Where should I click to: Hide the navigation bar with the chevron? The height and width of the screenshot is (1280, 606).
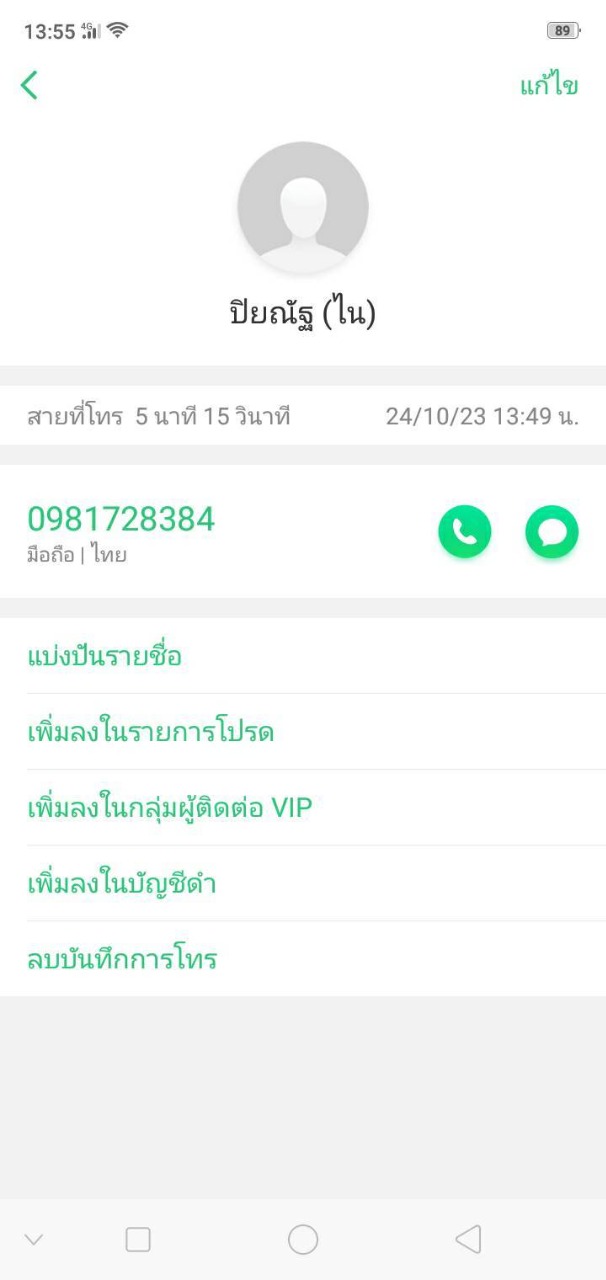(x=34, y=1240)
